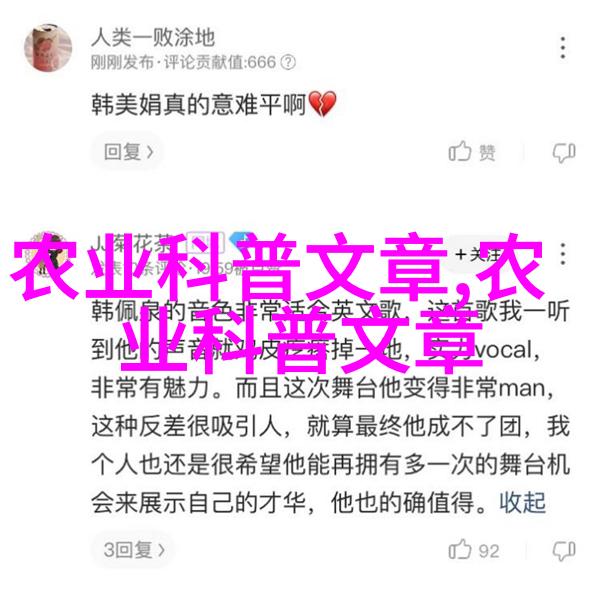Share the comment with 92 likes
This screenshot has width=600, height=590.
[563, 549]
